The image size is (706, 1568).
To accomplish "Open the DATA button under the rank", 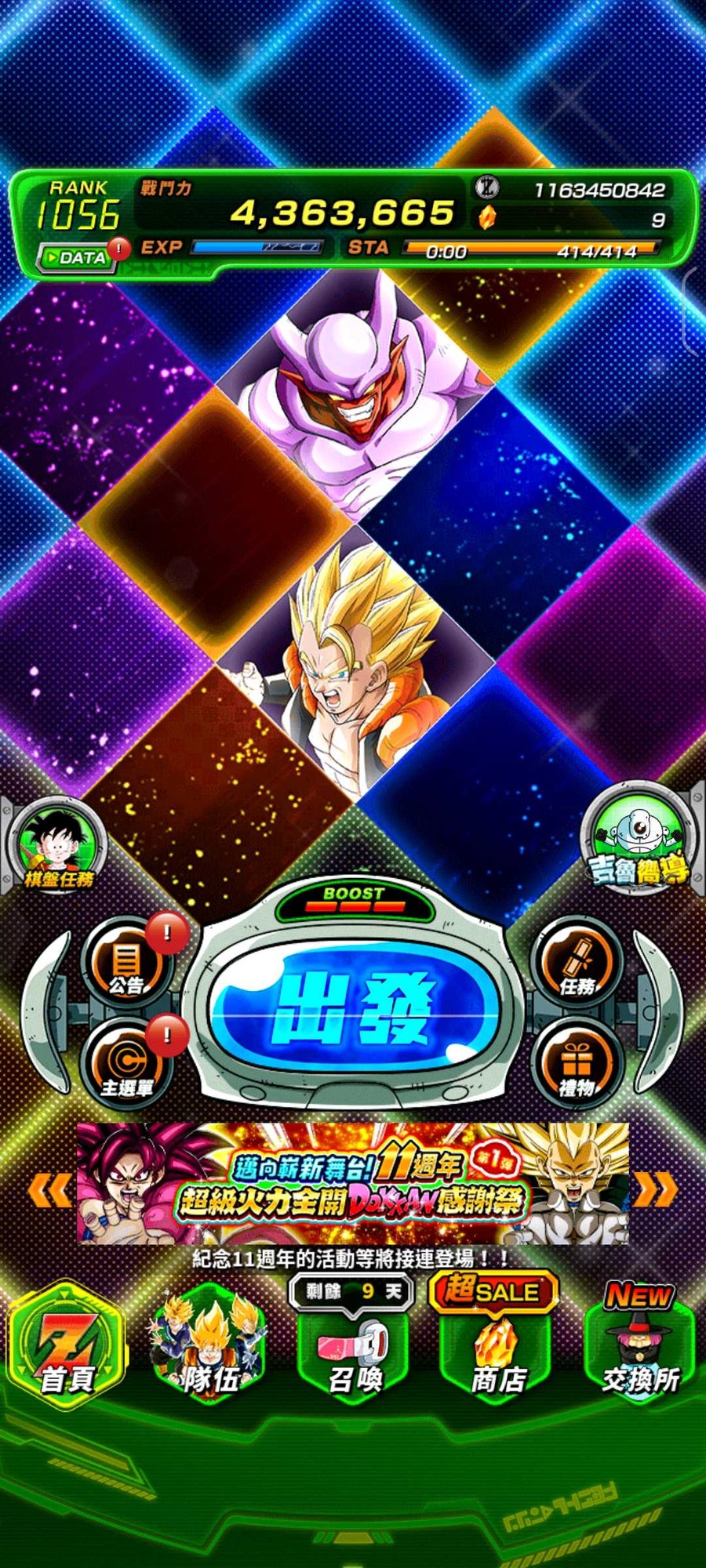I will pyautogui.click(x=77, y=257).
